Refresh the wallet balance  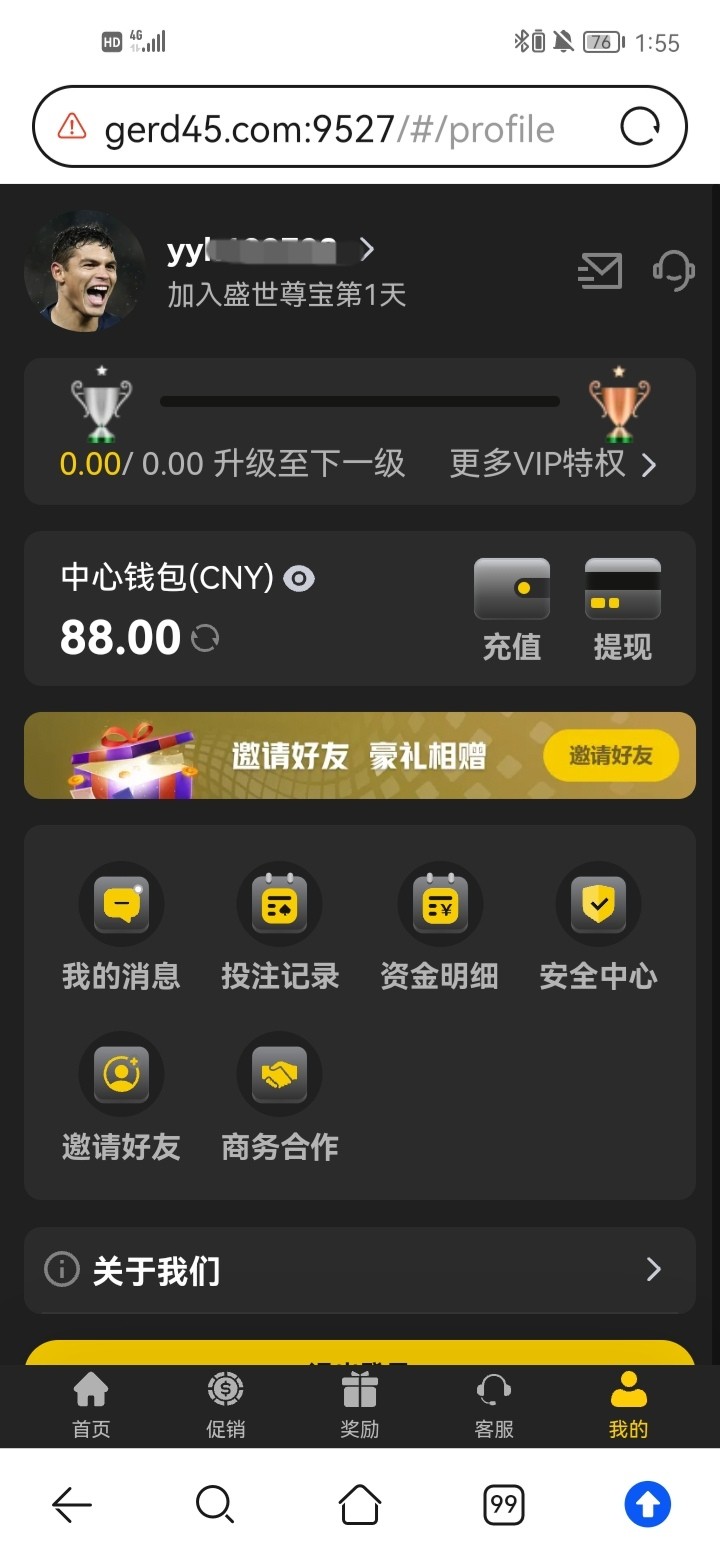(x=205, y=638)
